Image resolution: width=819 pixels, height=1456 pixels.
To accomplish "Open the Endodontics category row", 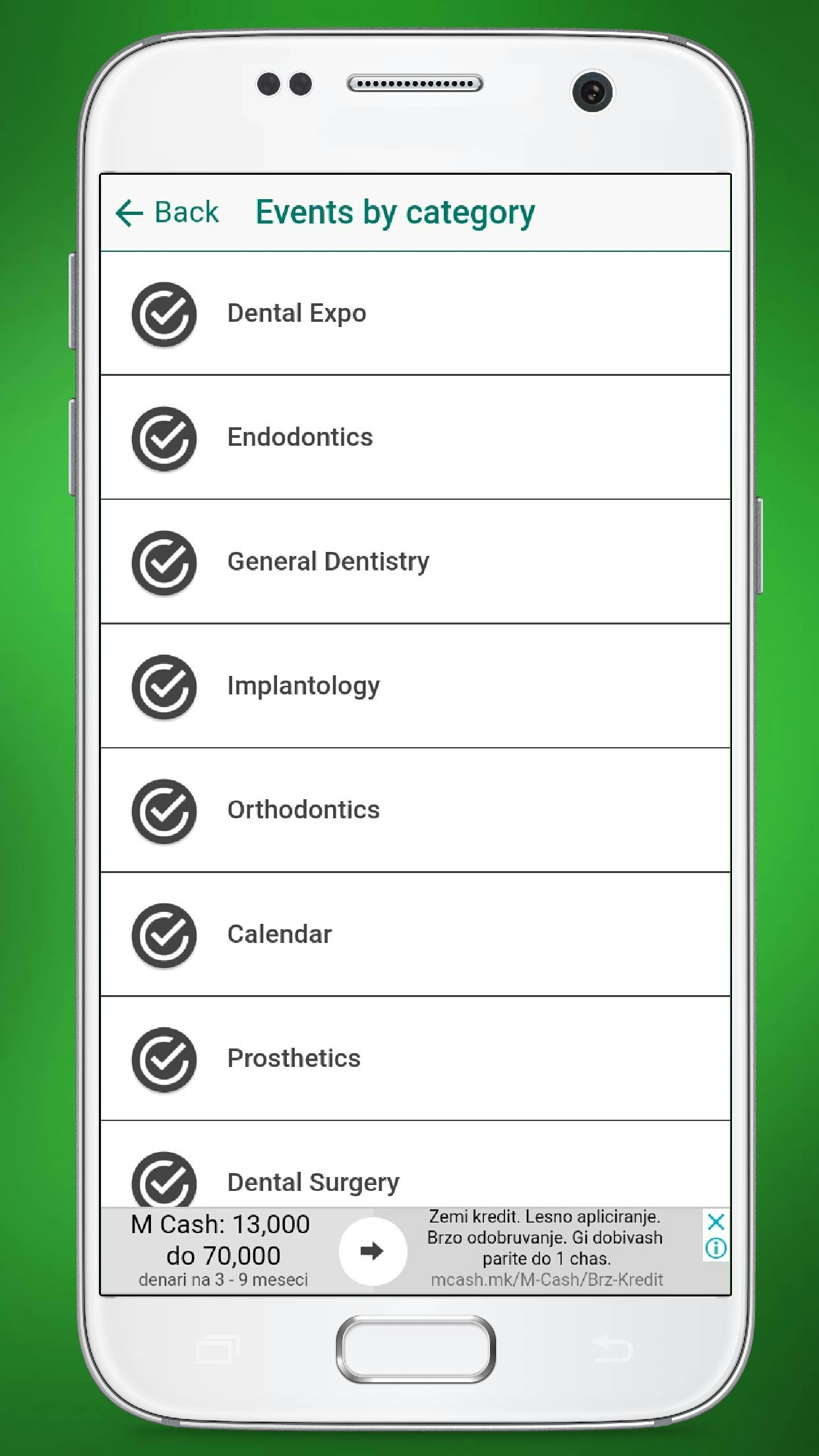I will [414, 439].
